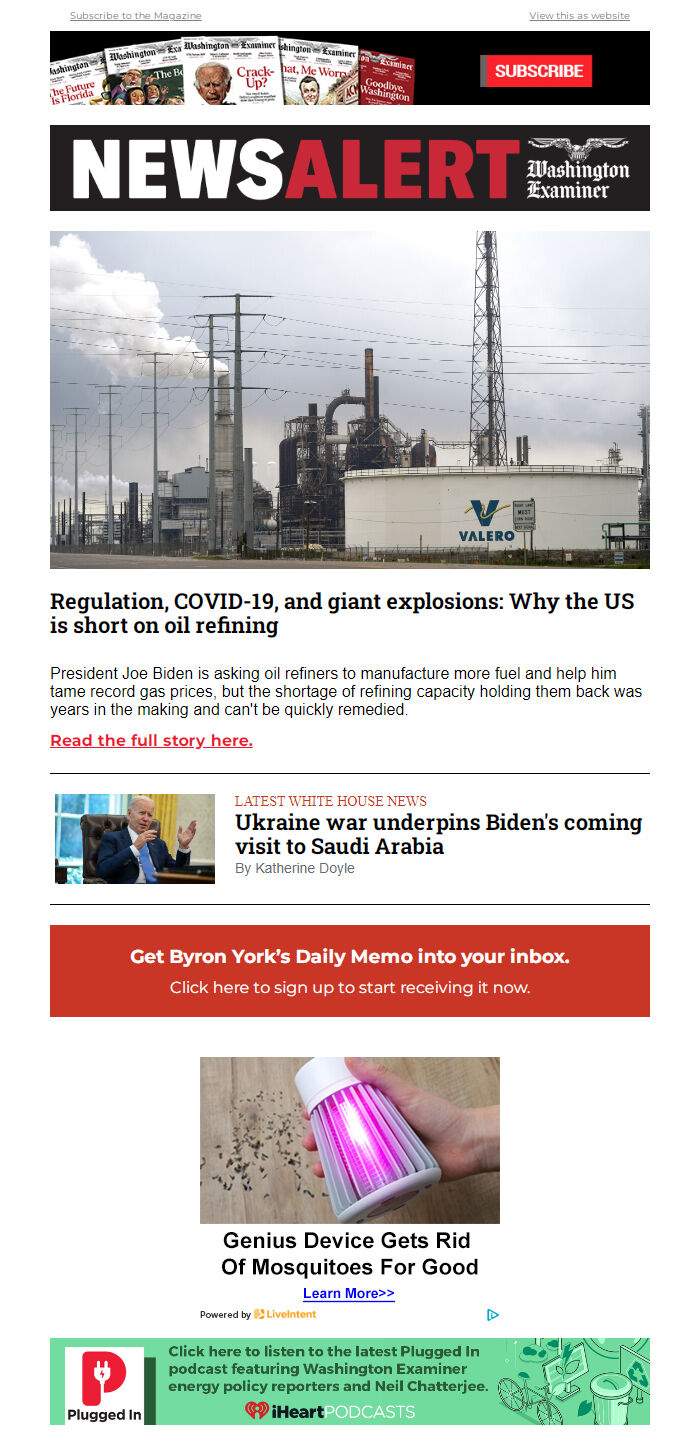Viewport: 700px width, 1449px height.
Task: Tap the red SUBSCRIBE button
Action: [538, 71]
